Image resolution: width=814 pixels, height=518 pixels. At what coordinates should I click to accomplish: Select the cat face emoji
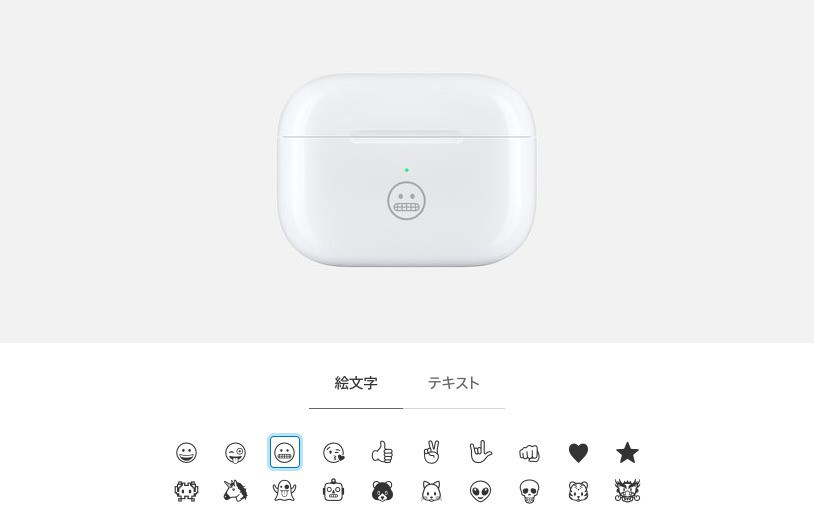tap(431, 491)
